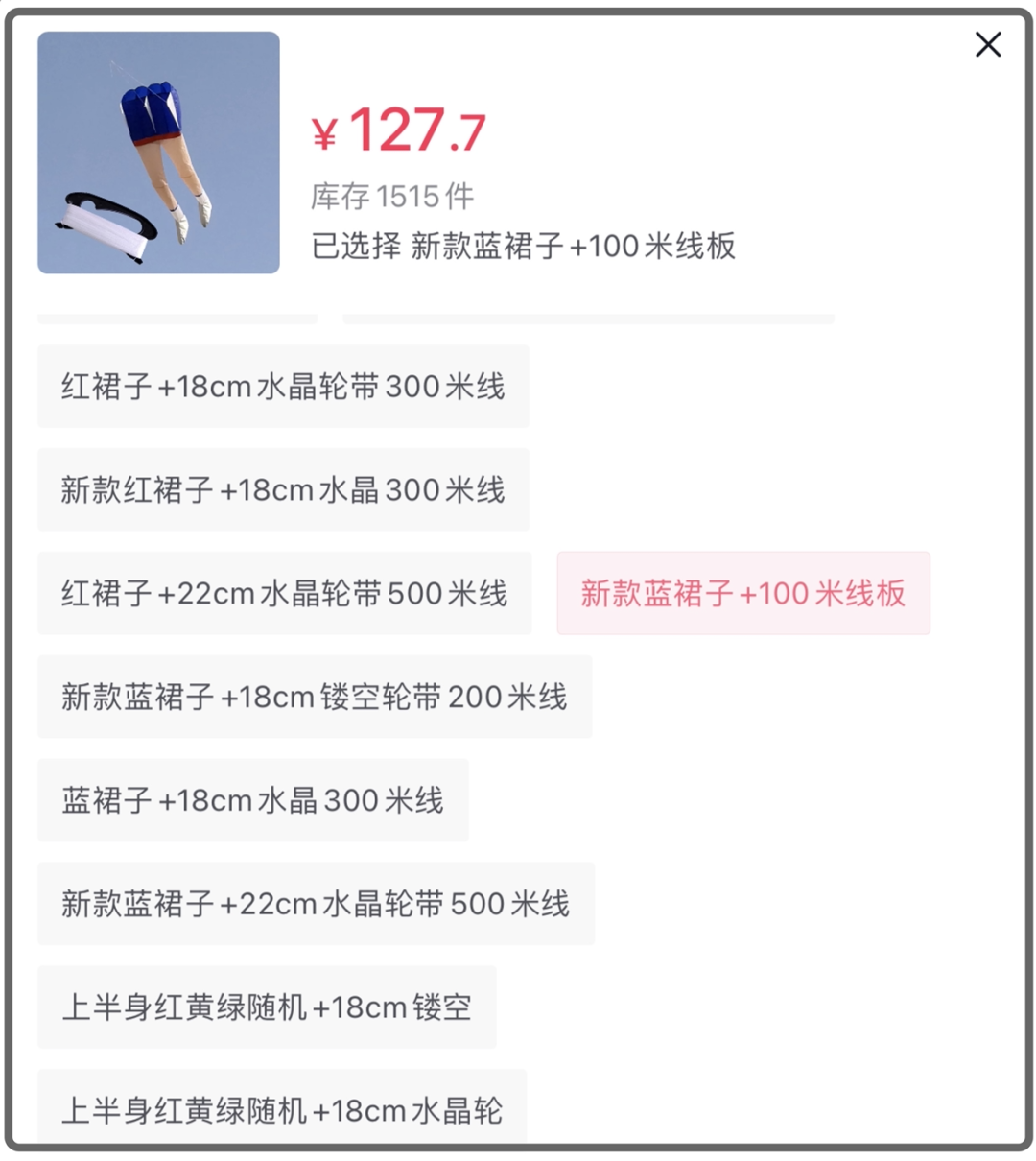The width and height of the screenshot is (1036, 1161).
Task: Close the product options dialog
Action: (988, 44)
